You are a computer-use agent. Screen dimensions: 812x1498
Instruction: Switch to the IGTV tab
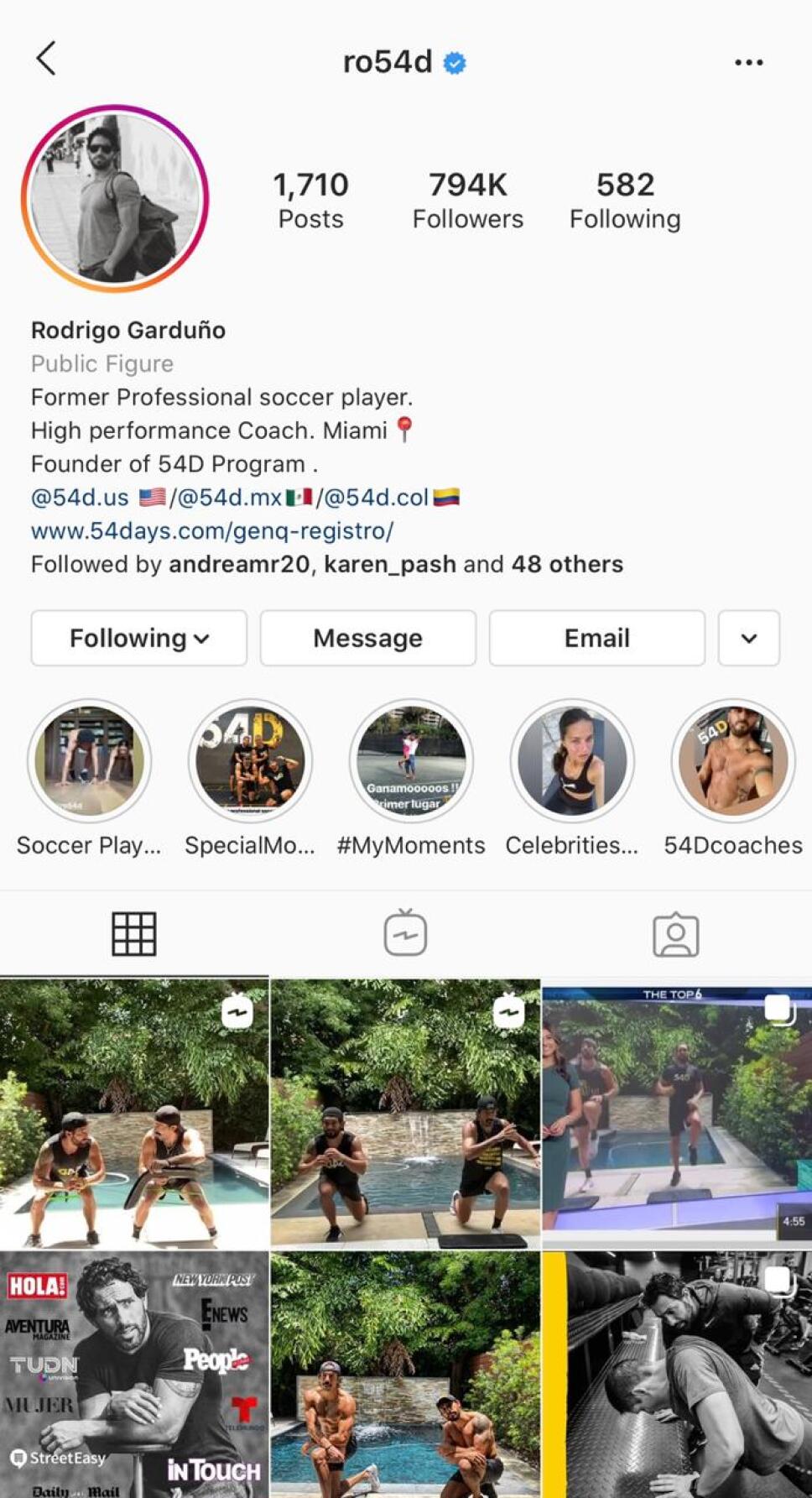405,933
